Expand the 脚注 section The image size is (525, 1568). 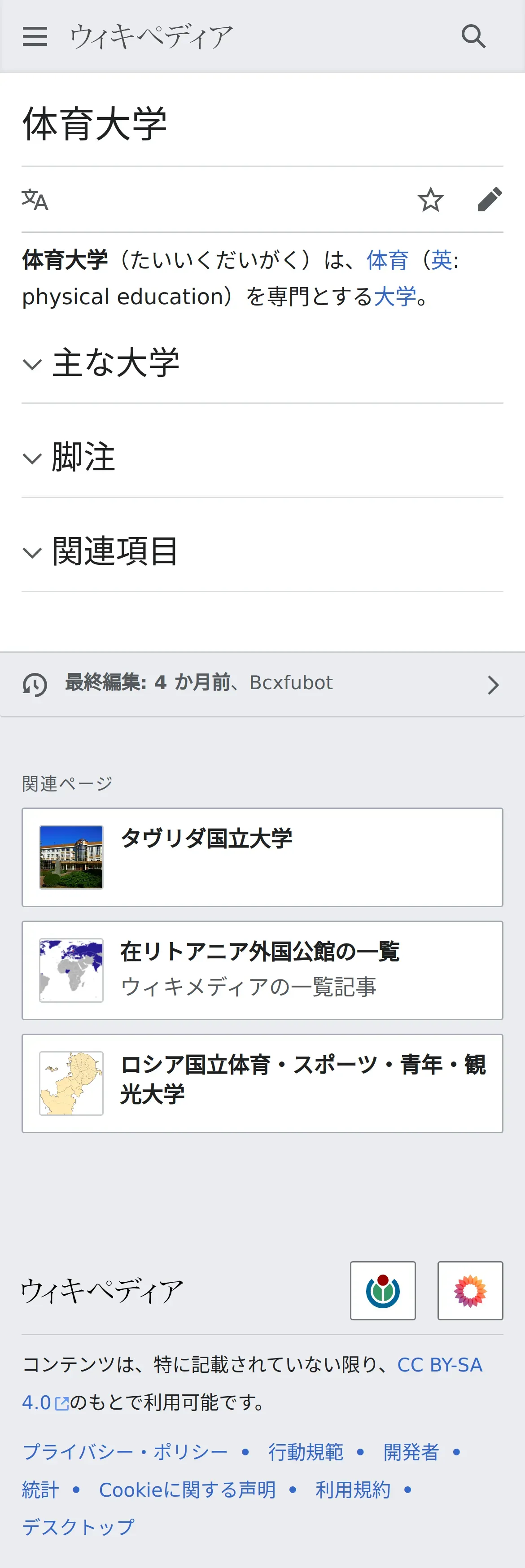click(x=83, y=457)
